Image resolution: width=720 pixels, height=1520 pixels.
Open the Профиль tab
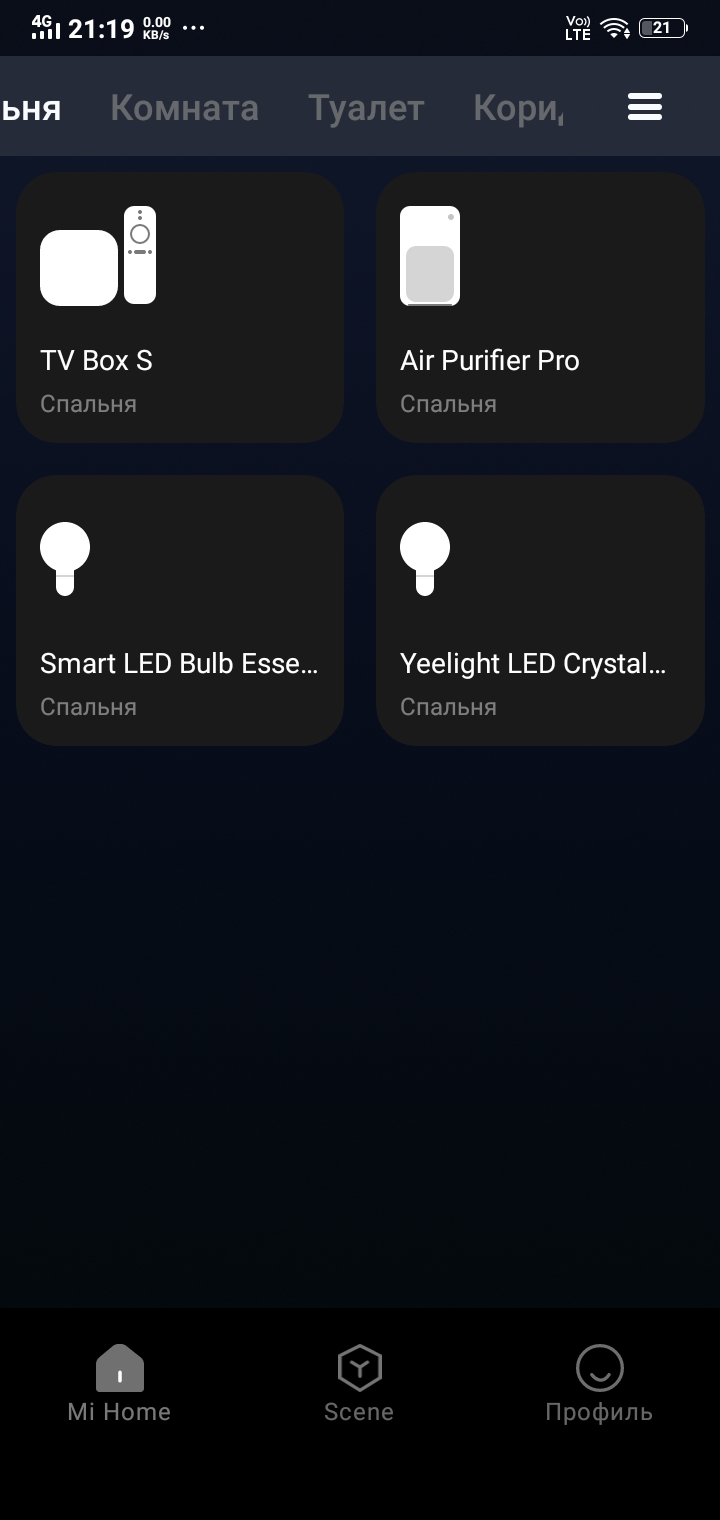(x=599, y=1384)
